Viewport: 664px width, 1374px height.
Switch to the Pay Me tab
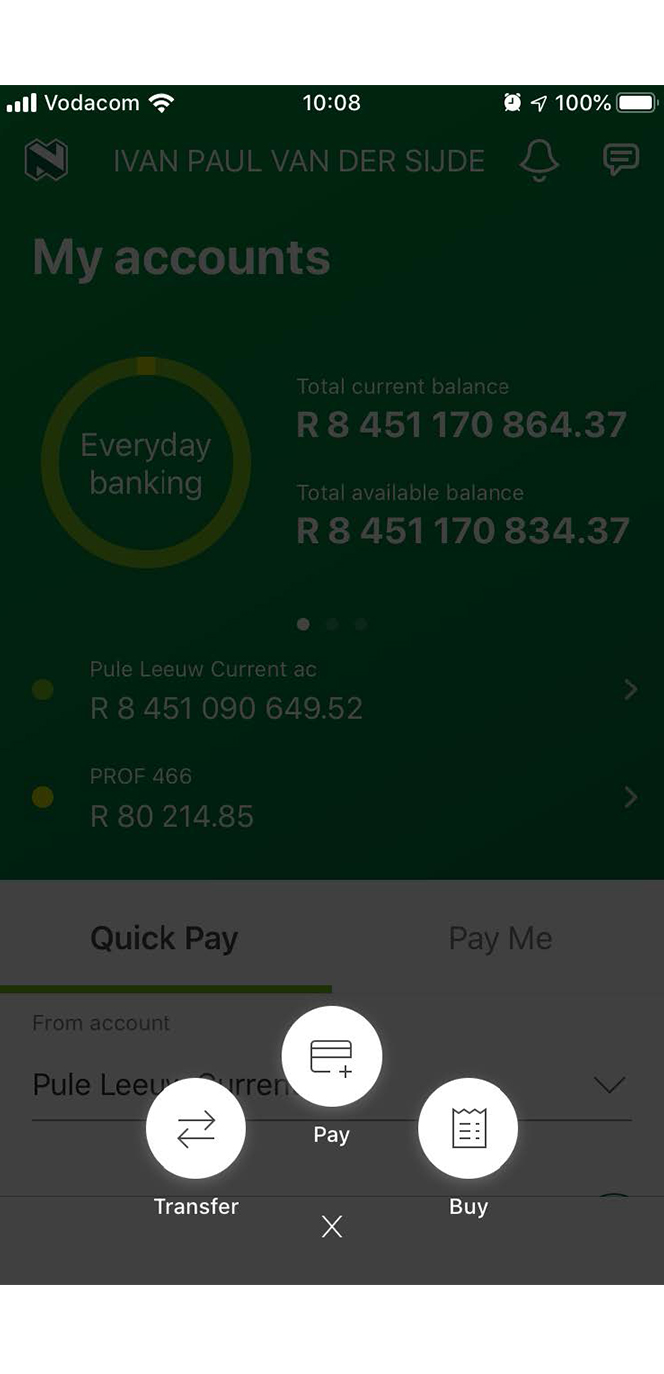point(500,938)
